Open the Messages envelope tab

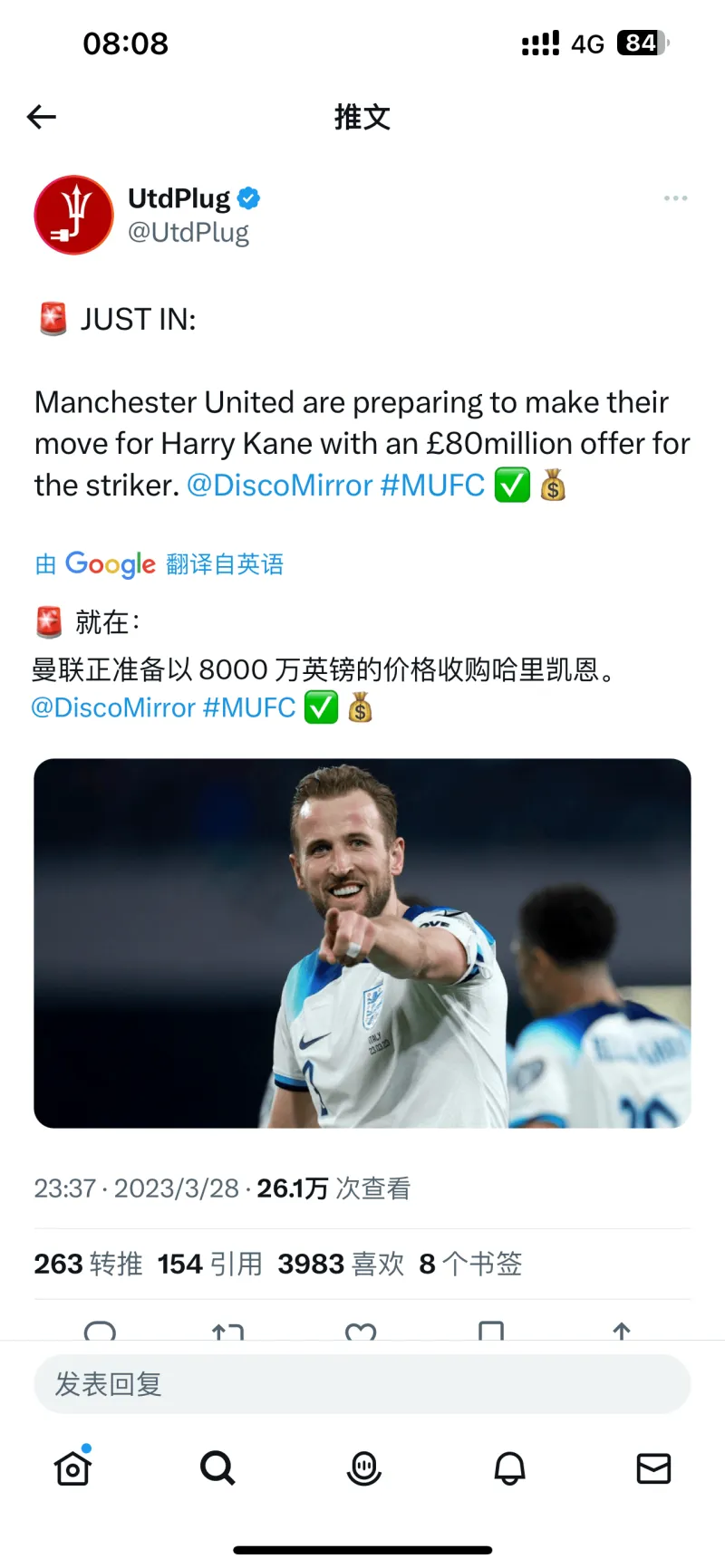point(653,1467)
